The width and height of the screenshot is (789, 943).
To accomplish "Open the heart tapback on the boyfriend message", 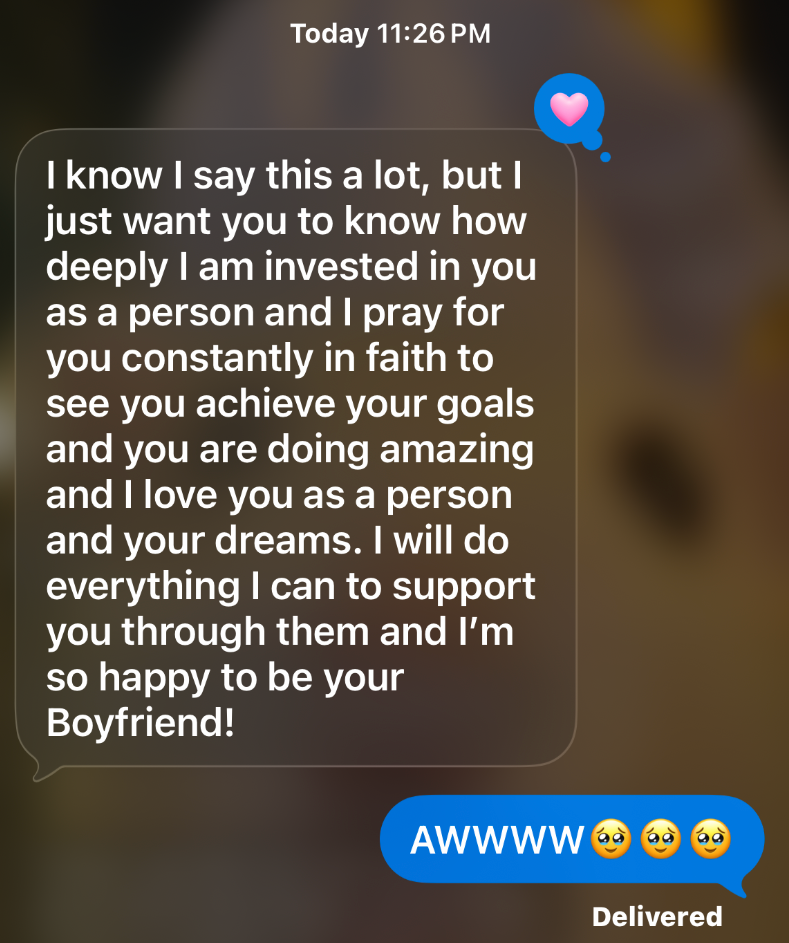I will pos(569,109).
